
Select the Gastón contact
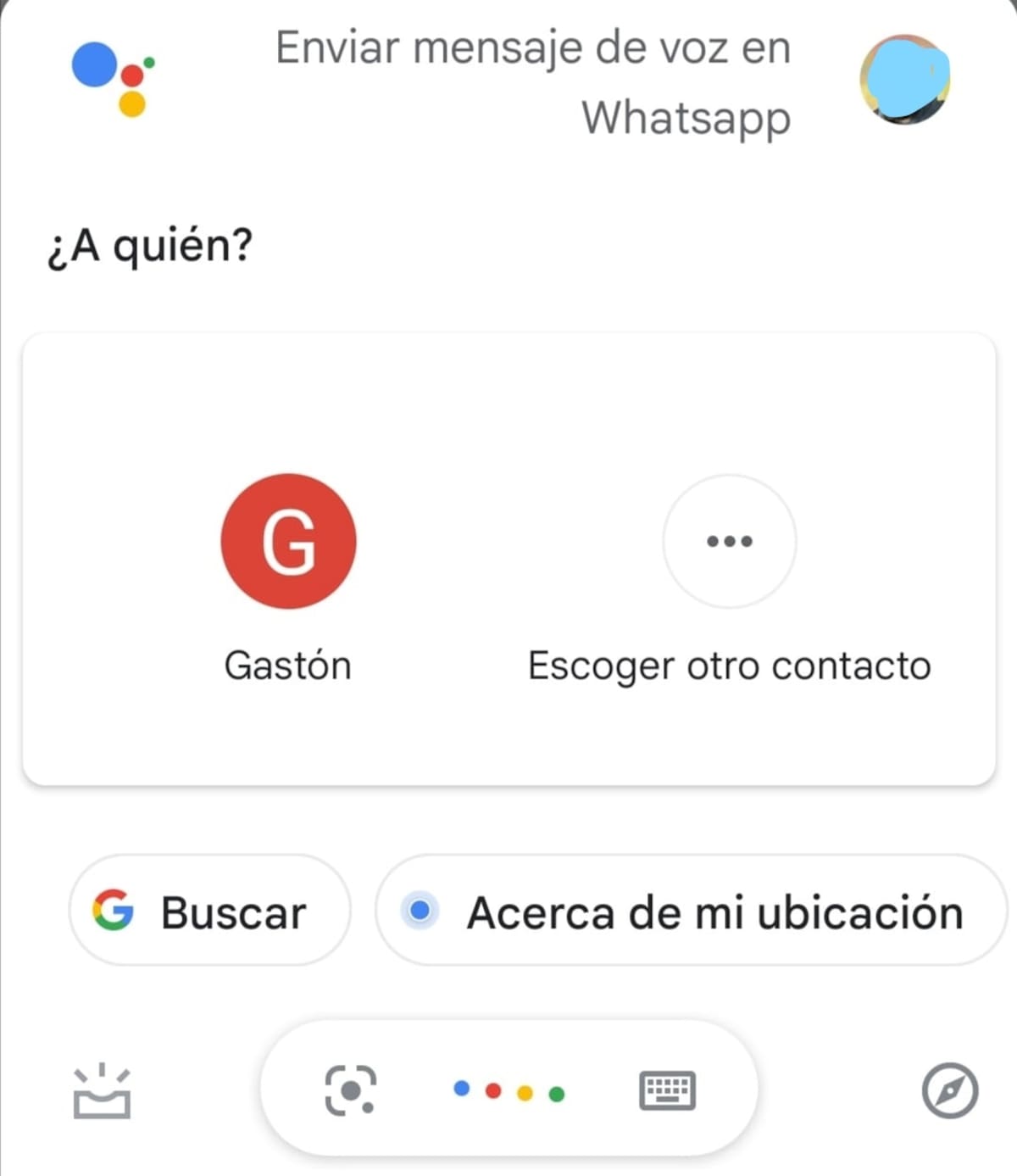(288, 542)
